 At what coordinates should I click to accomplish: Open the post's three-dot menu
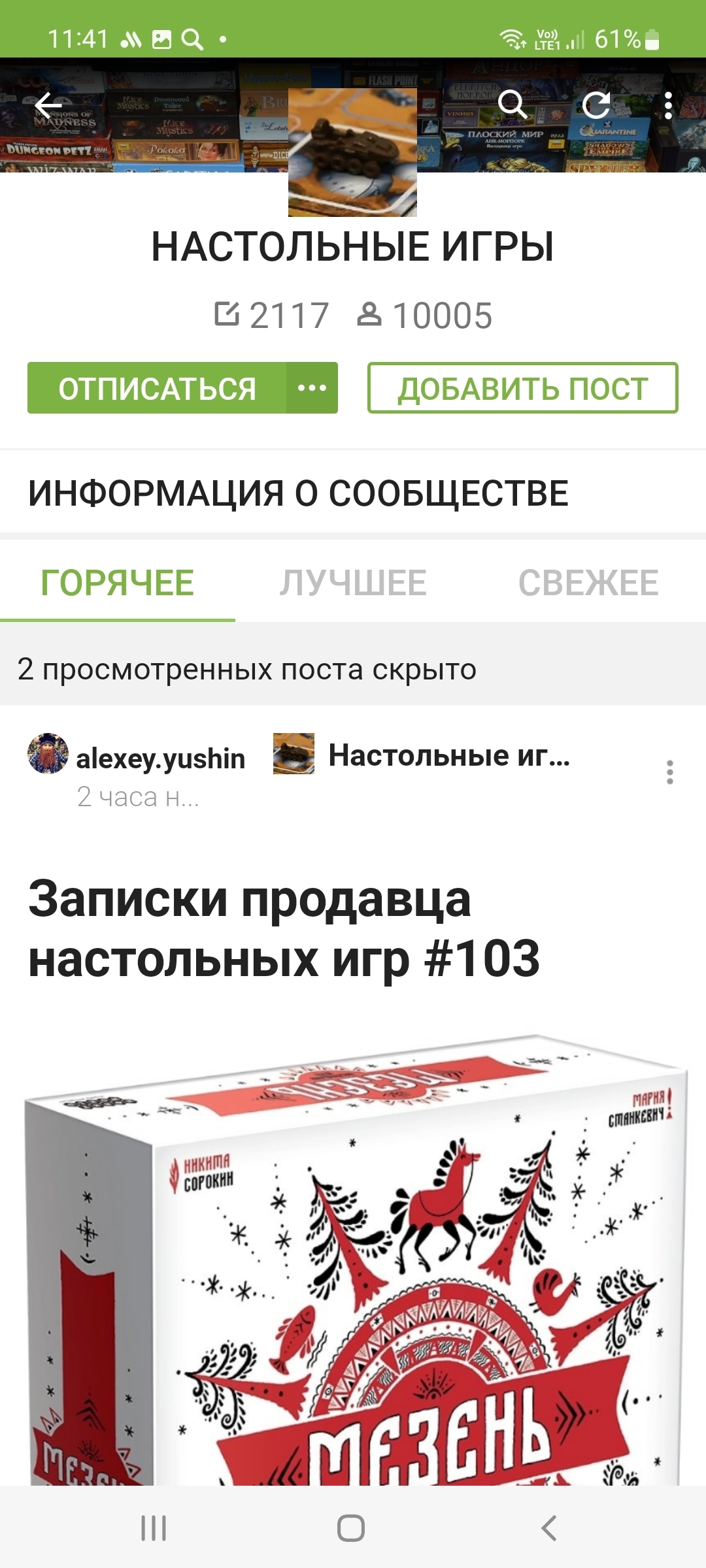click(x=669, y=772)
